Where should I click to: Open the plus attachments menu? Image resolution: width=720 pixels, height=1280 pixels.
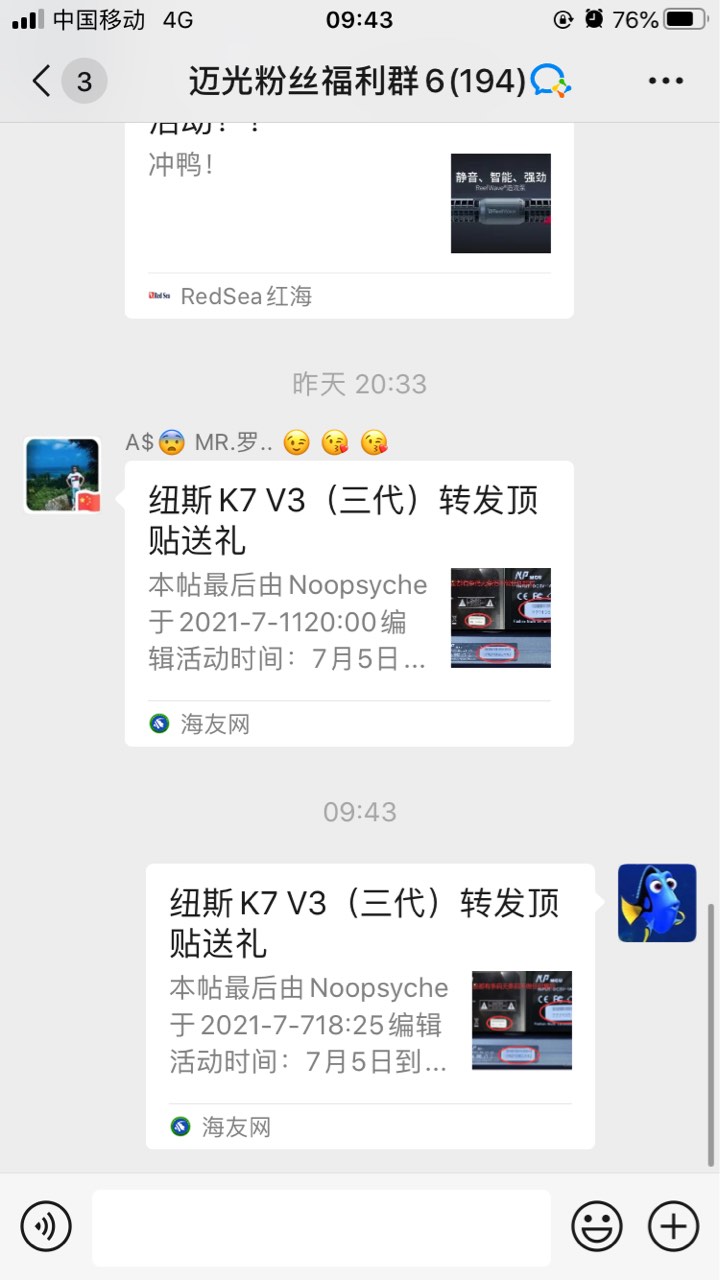click(x=674, y=1226)
